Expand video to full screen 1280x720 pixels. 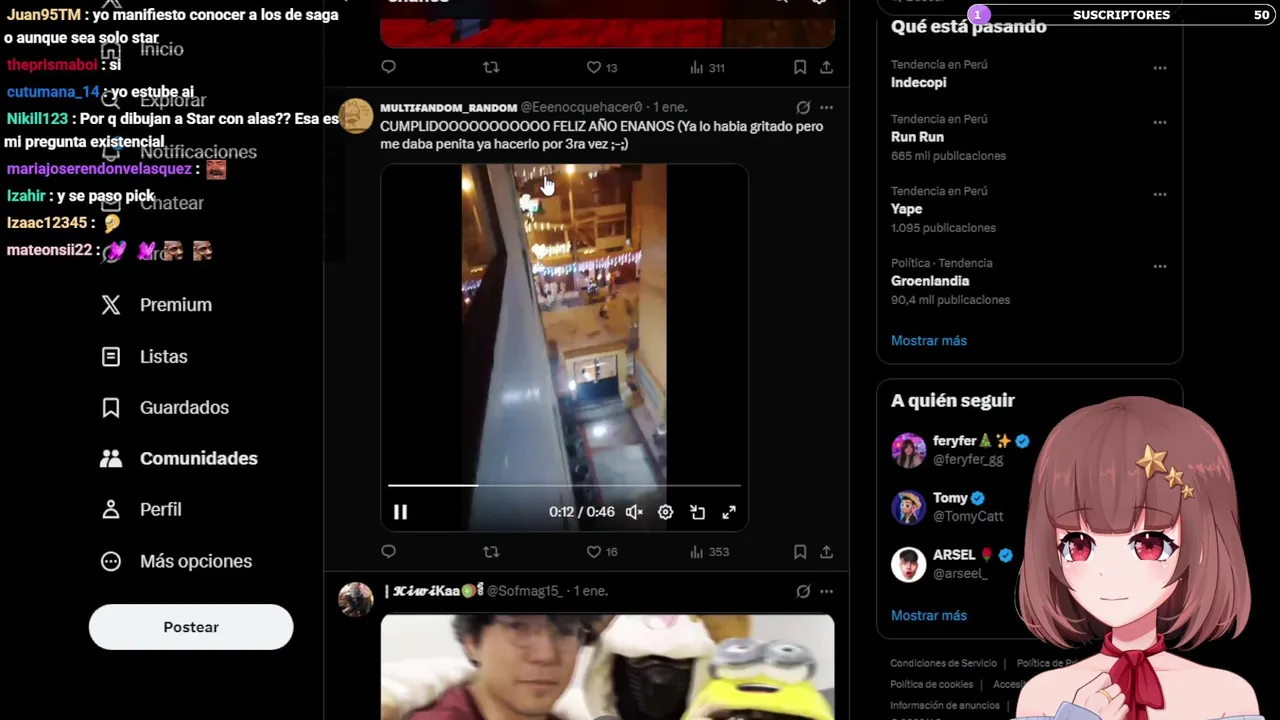point(729,512)
